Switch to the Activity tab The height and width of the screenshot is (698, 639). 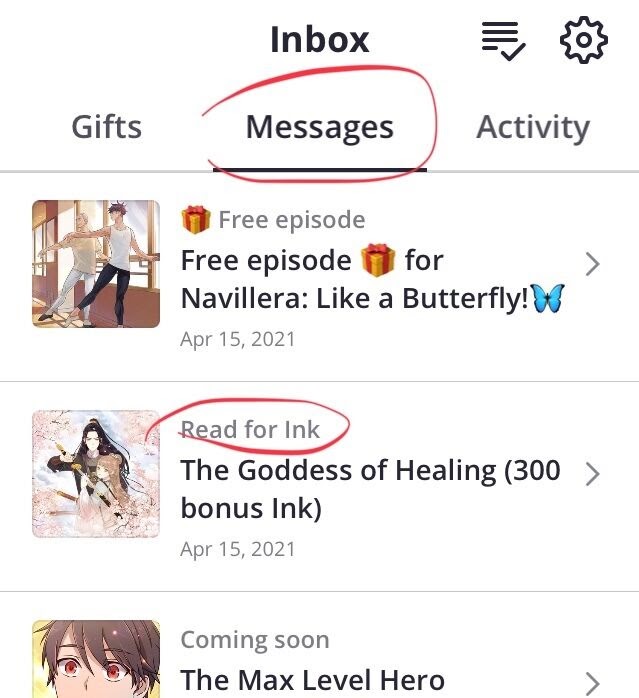tap(533, 128)
